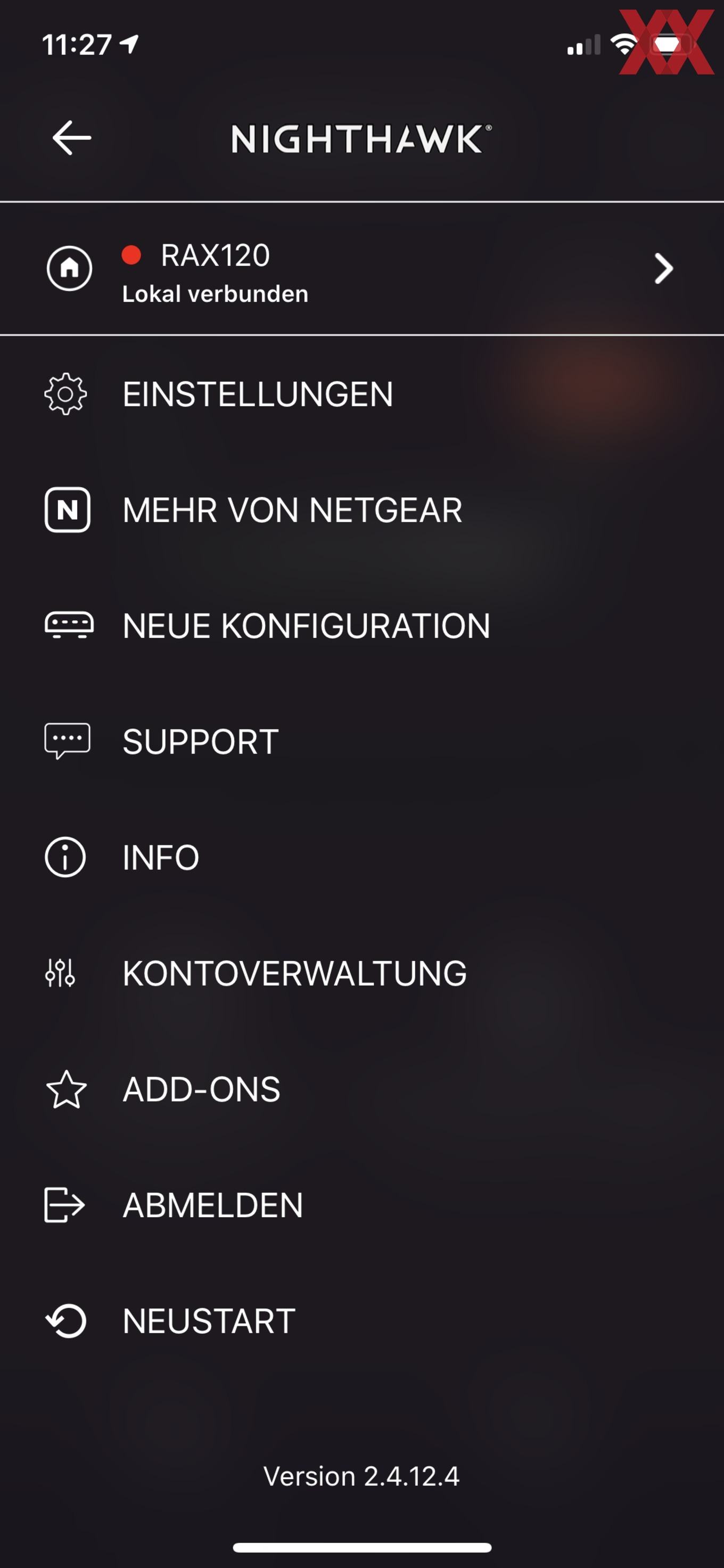Screen dimensions: 724x1568
Task: Go back using the arrow icon
Action: tap(72, 137)
